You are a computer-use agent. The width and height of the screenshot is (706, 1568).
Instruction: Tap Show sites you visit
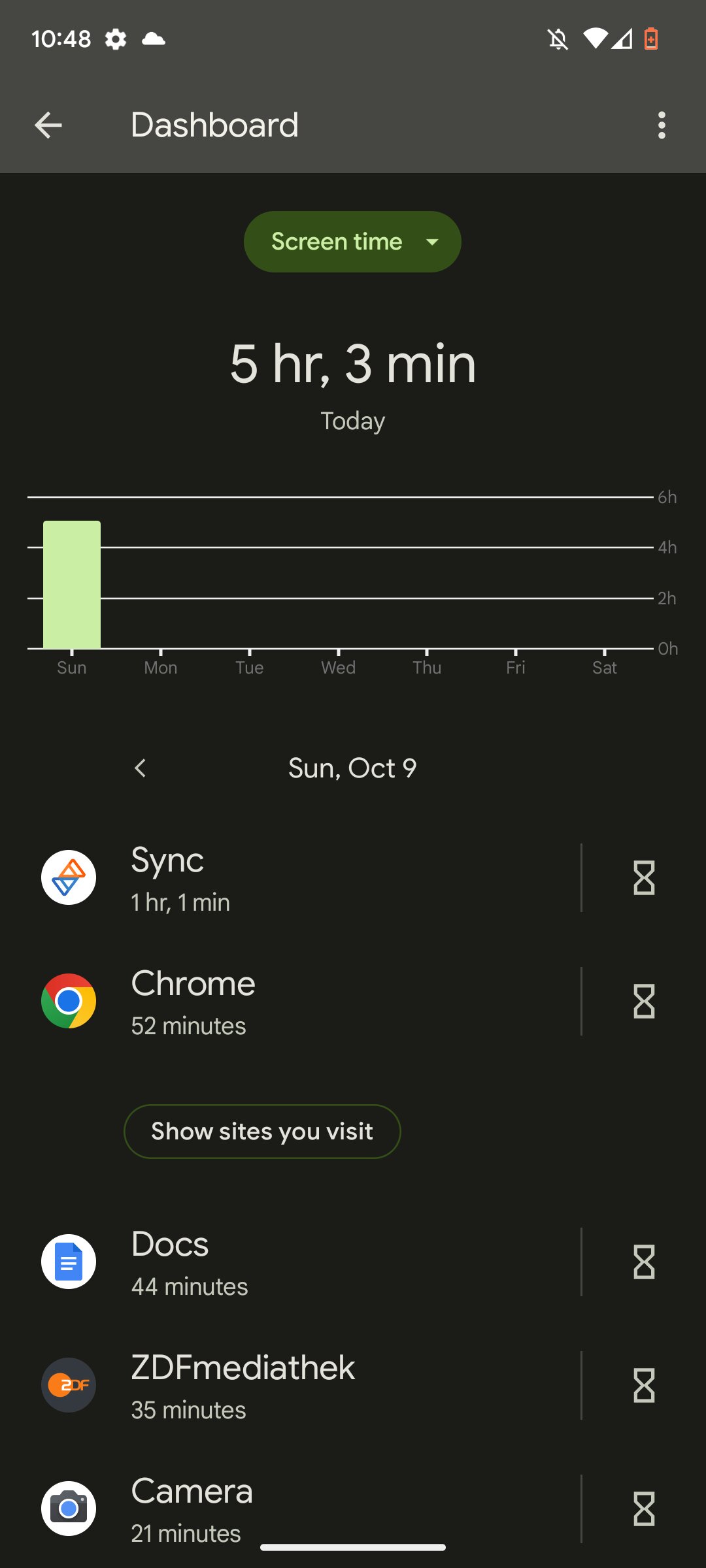pyautogui.click(x=262, y=1132)
